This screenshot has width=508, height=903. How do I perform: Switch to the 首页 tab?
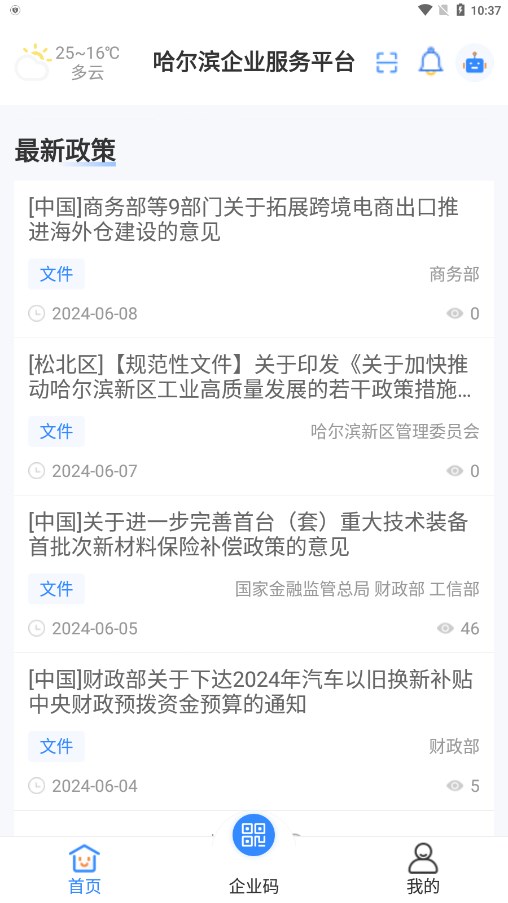point(85,870)
